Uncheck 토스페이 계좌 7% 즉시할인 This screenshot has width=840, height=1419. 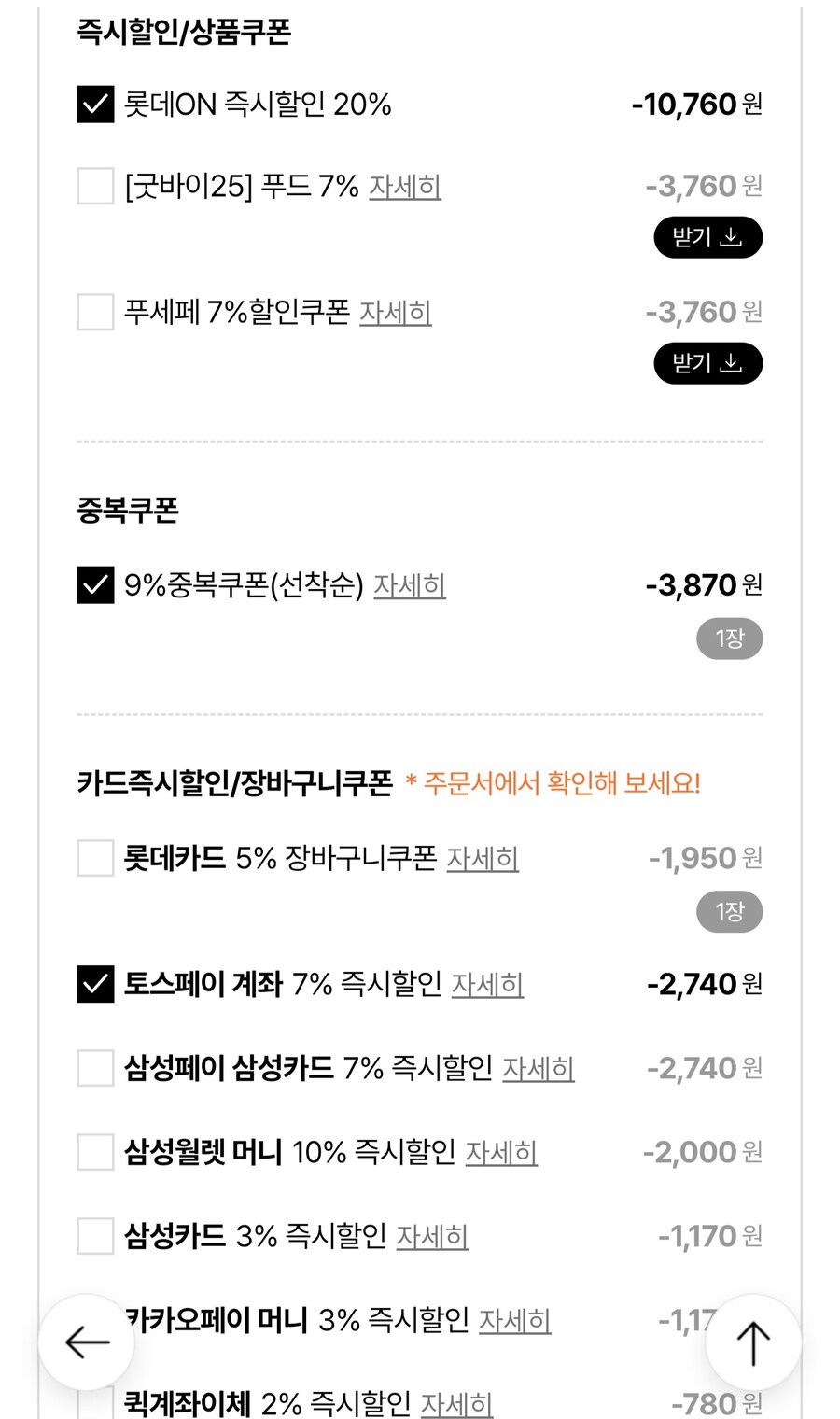pos(94,983)
